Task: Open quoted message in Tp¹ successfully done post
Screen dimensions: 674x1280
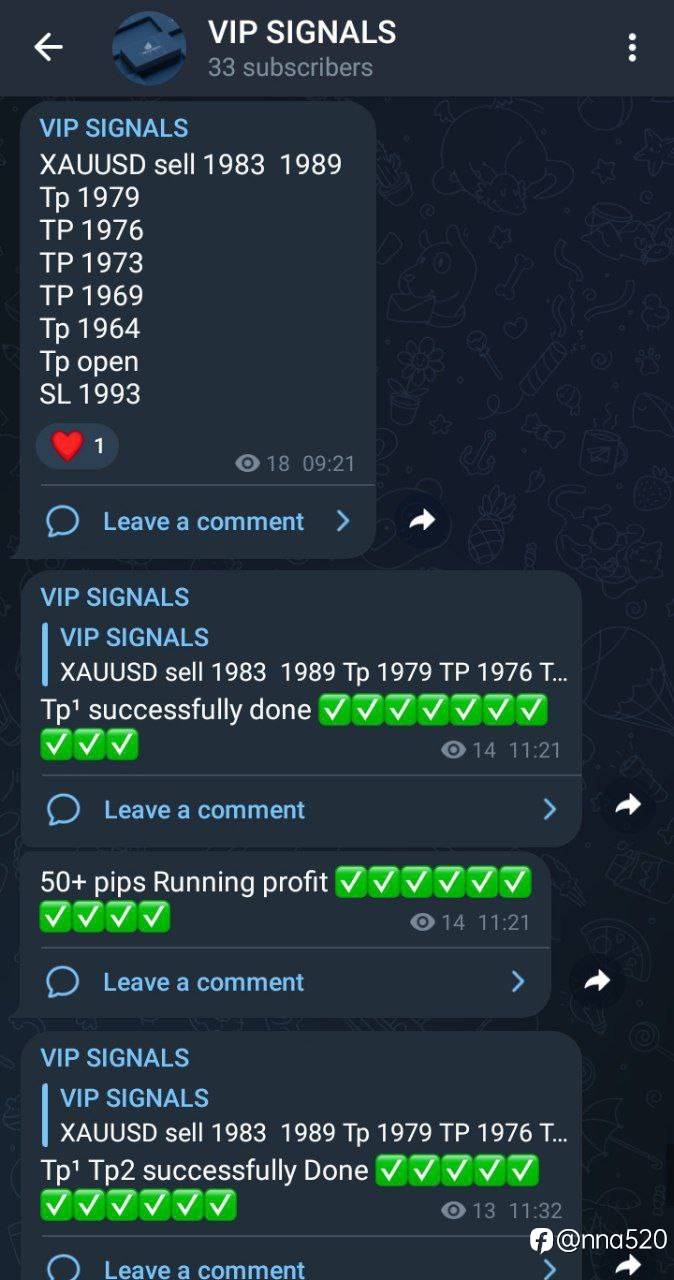Action: (x=310, y=655)
